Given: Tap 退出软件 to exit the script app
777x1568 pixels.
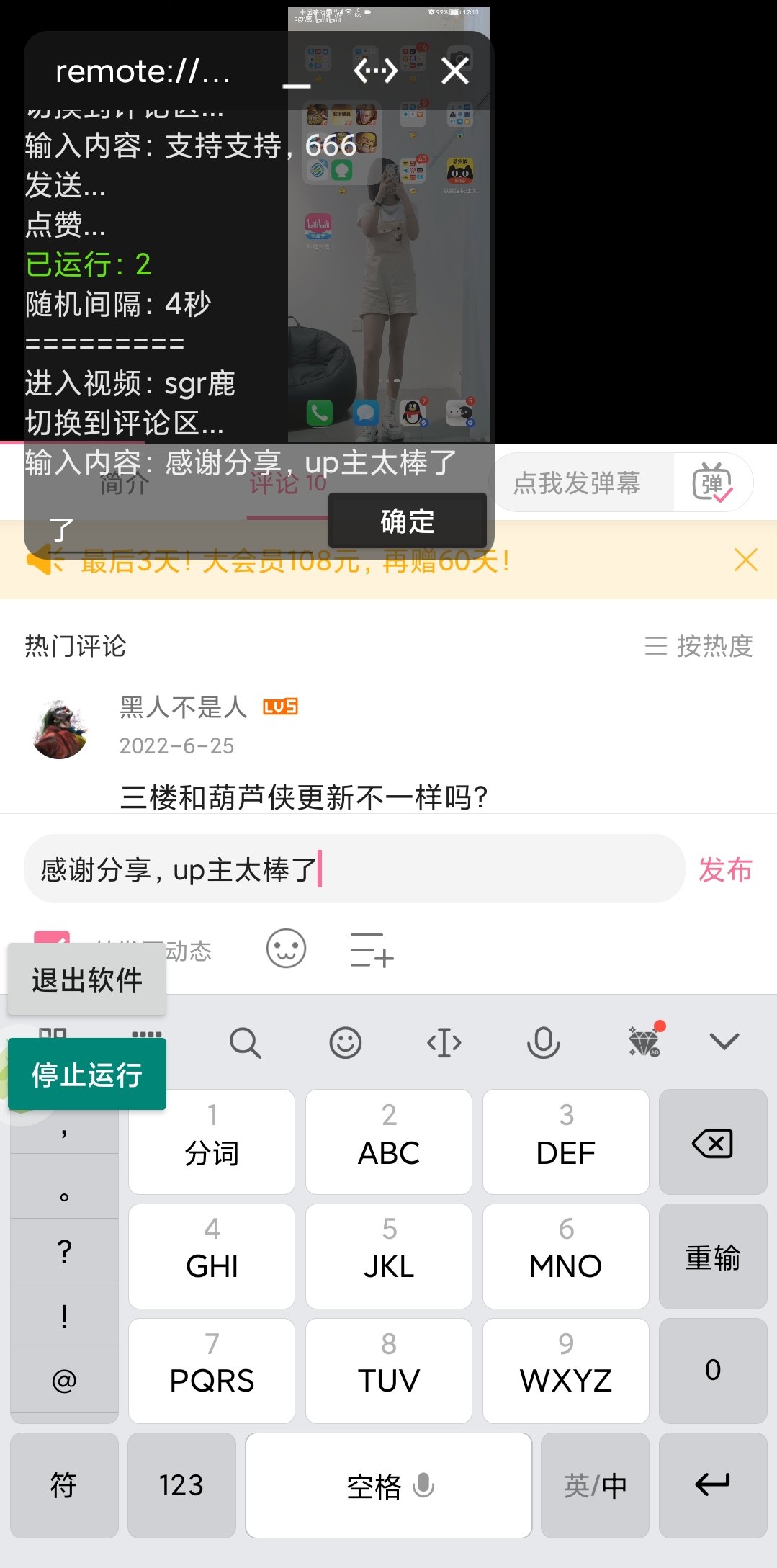Looking at the screenshot, I should [87, 980].
